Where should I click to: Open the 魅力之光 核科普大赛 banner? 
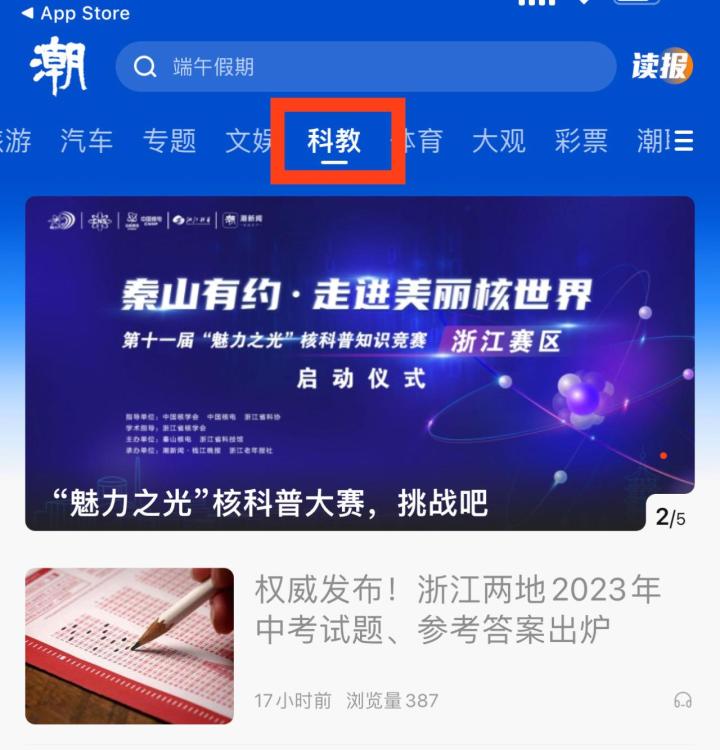(x=360, y=363)
